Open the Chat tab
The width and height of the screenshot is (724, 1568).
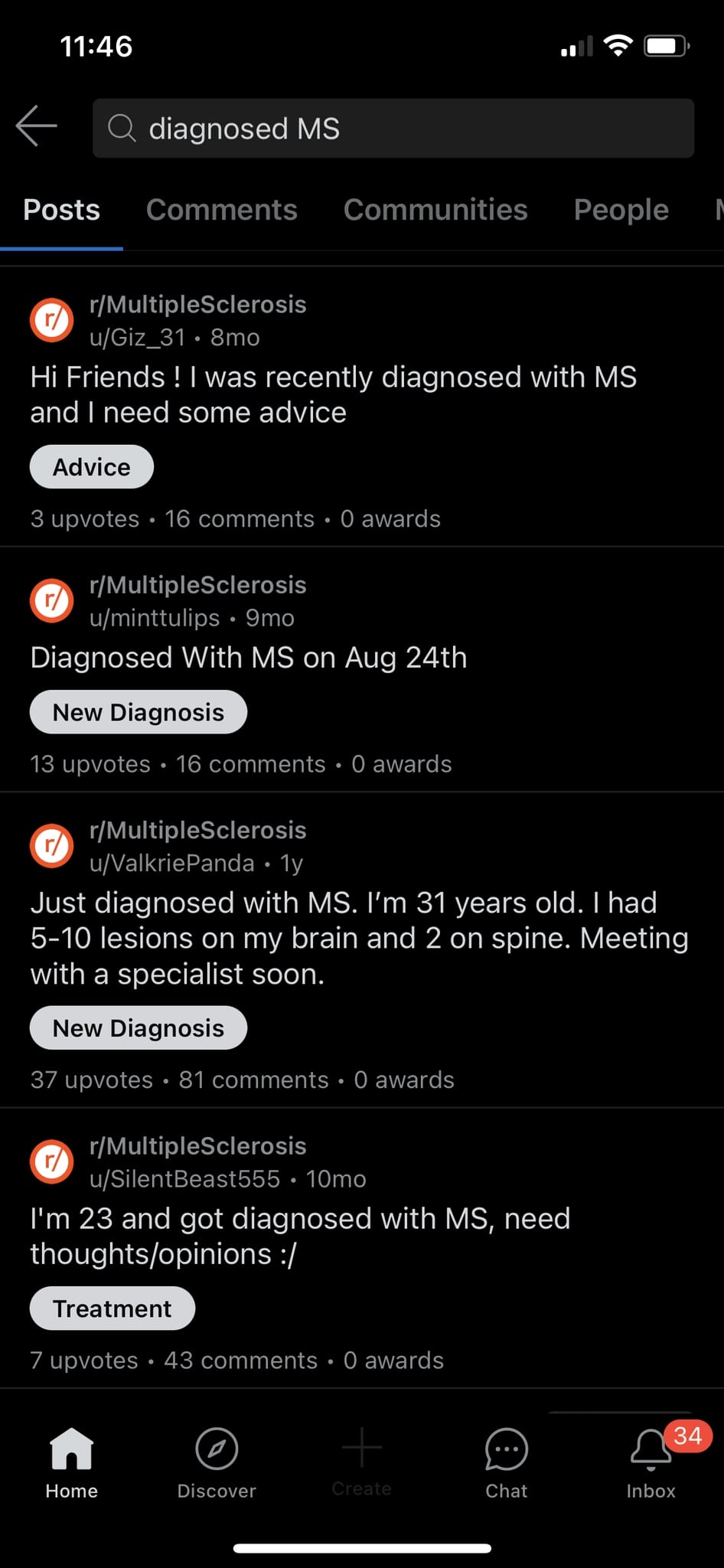[x=507, y=1463]
